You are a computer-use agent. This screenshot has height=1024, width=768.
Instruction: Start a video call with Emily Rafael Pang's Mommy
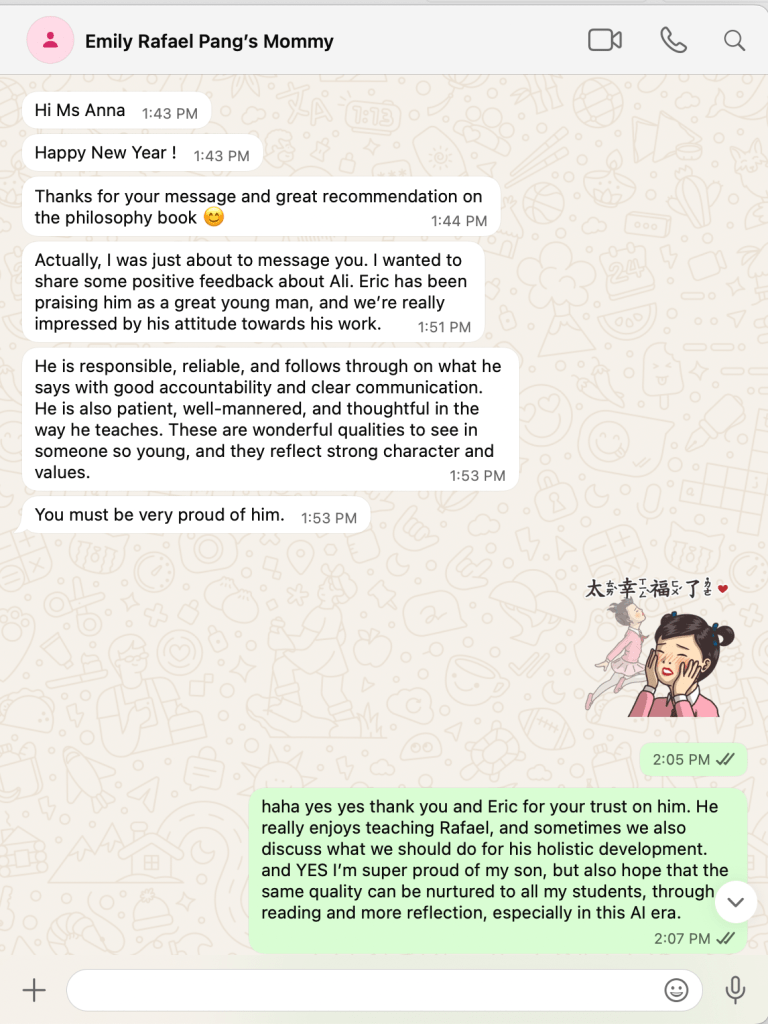[x=605, y=40]
